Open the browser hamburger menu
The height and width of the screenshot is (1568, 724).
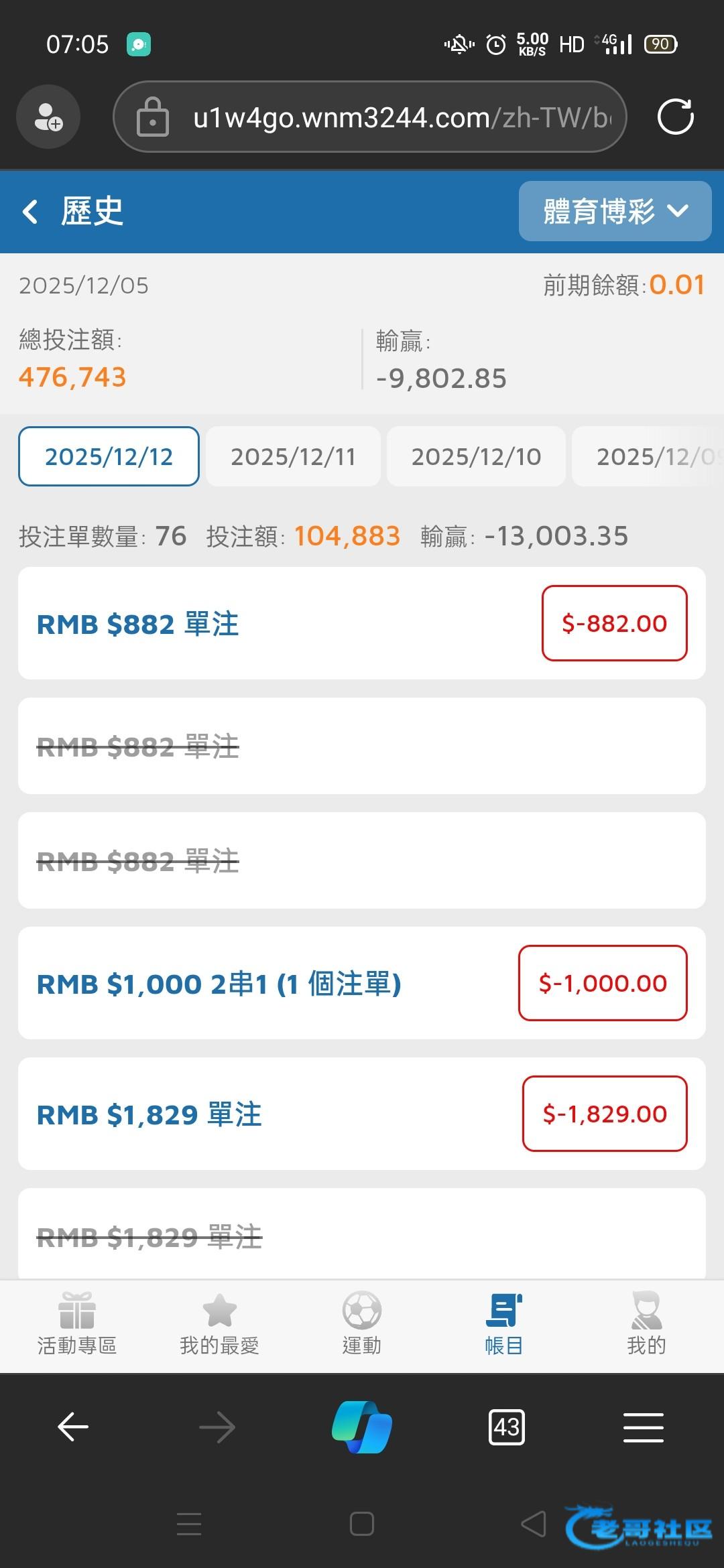point(644,1427)
